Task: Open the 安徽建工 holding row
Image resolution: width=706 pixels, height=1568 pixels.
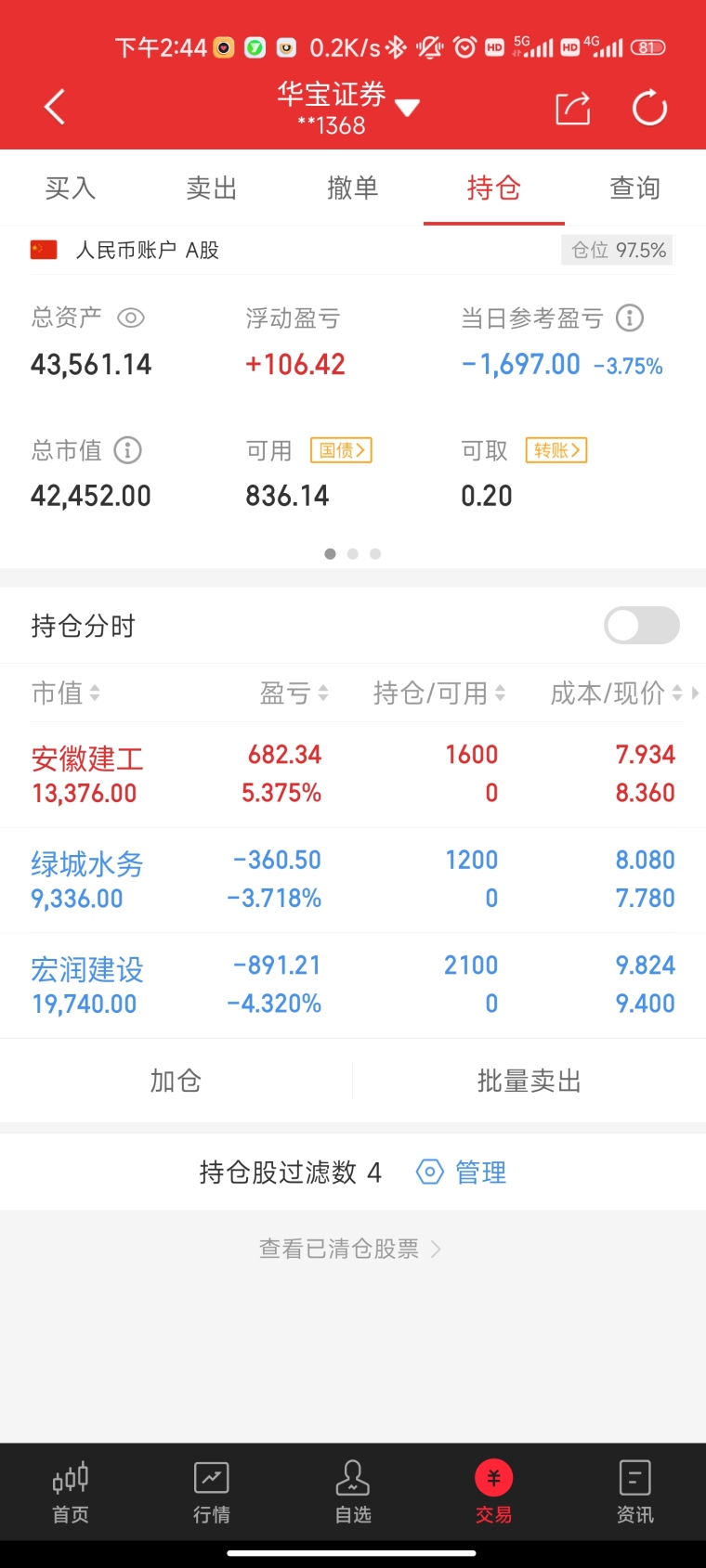Action: pyautogui.click(x=353, y=774)
